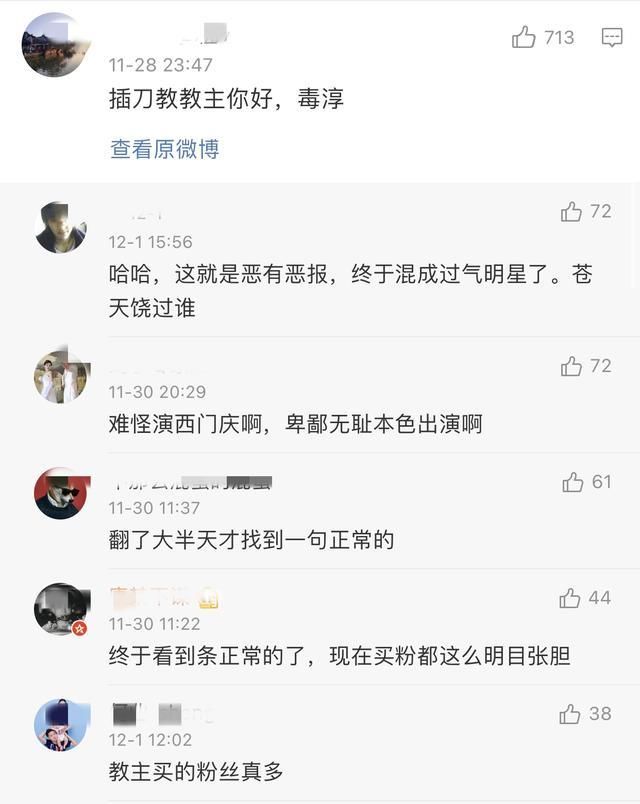Open the avatar of the 11-30 11:22 commenter
Viewport: 640px width, 804px height.
[x=61, y=609]
